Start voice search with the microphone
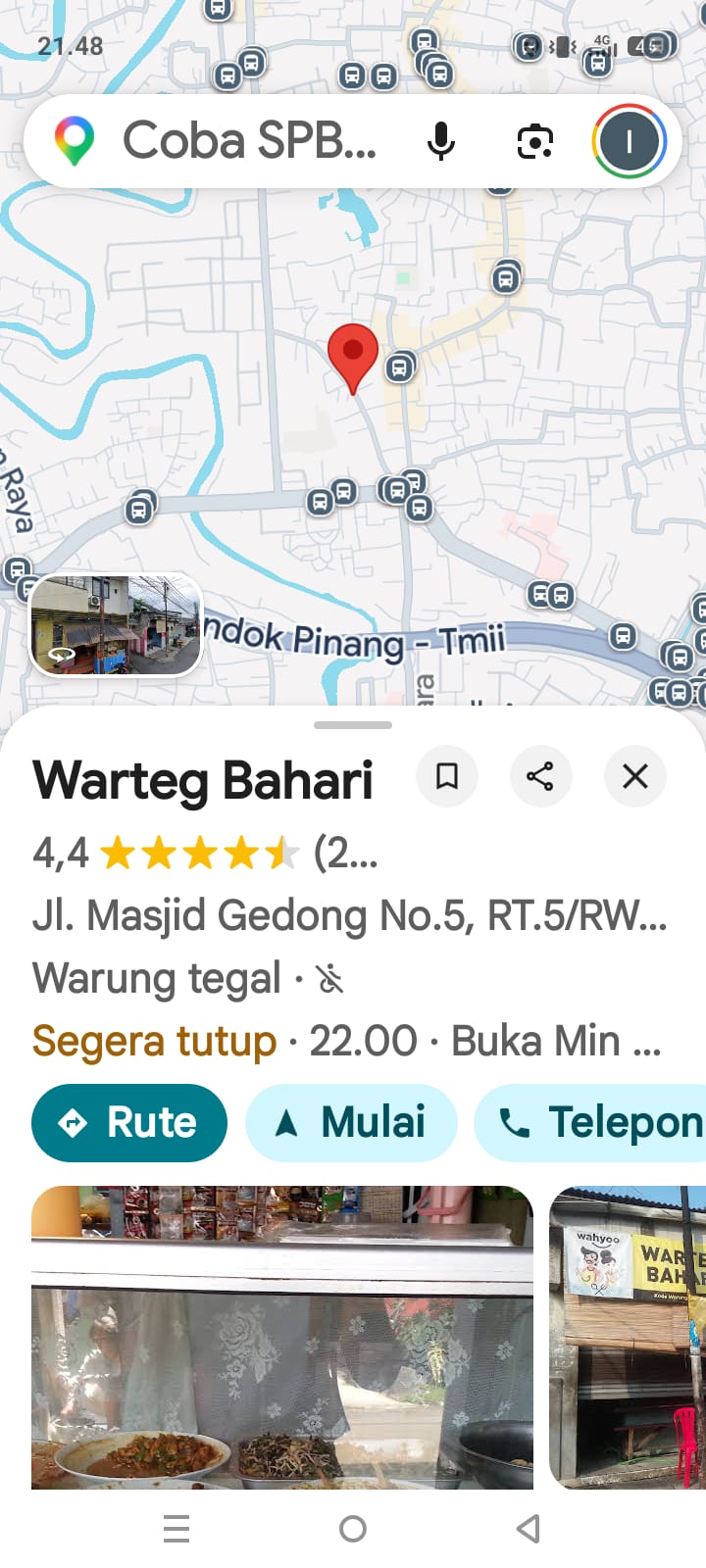 click(x=441, y=141)
